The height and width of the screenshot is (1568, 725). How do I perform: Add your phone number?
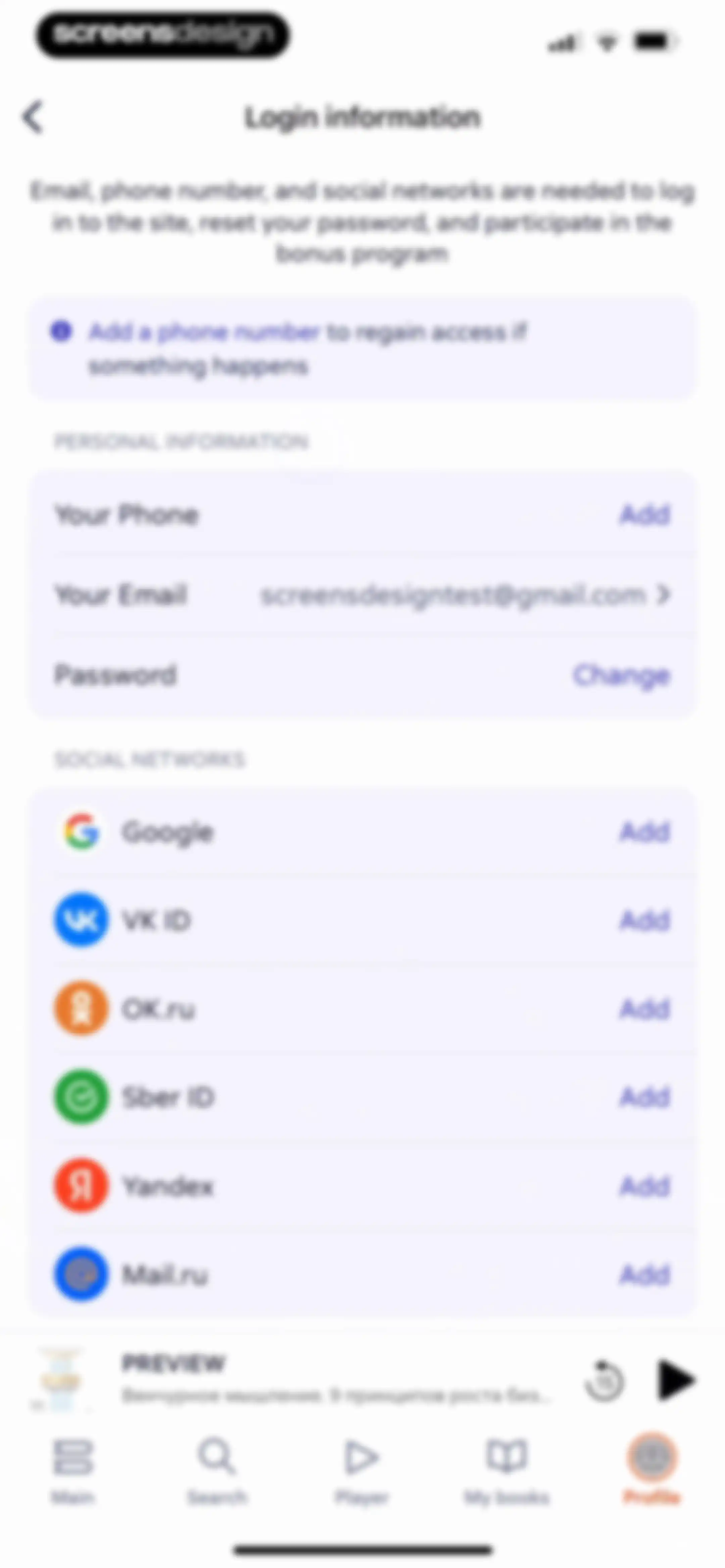[645, 515]
